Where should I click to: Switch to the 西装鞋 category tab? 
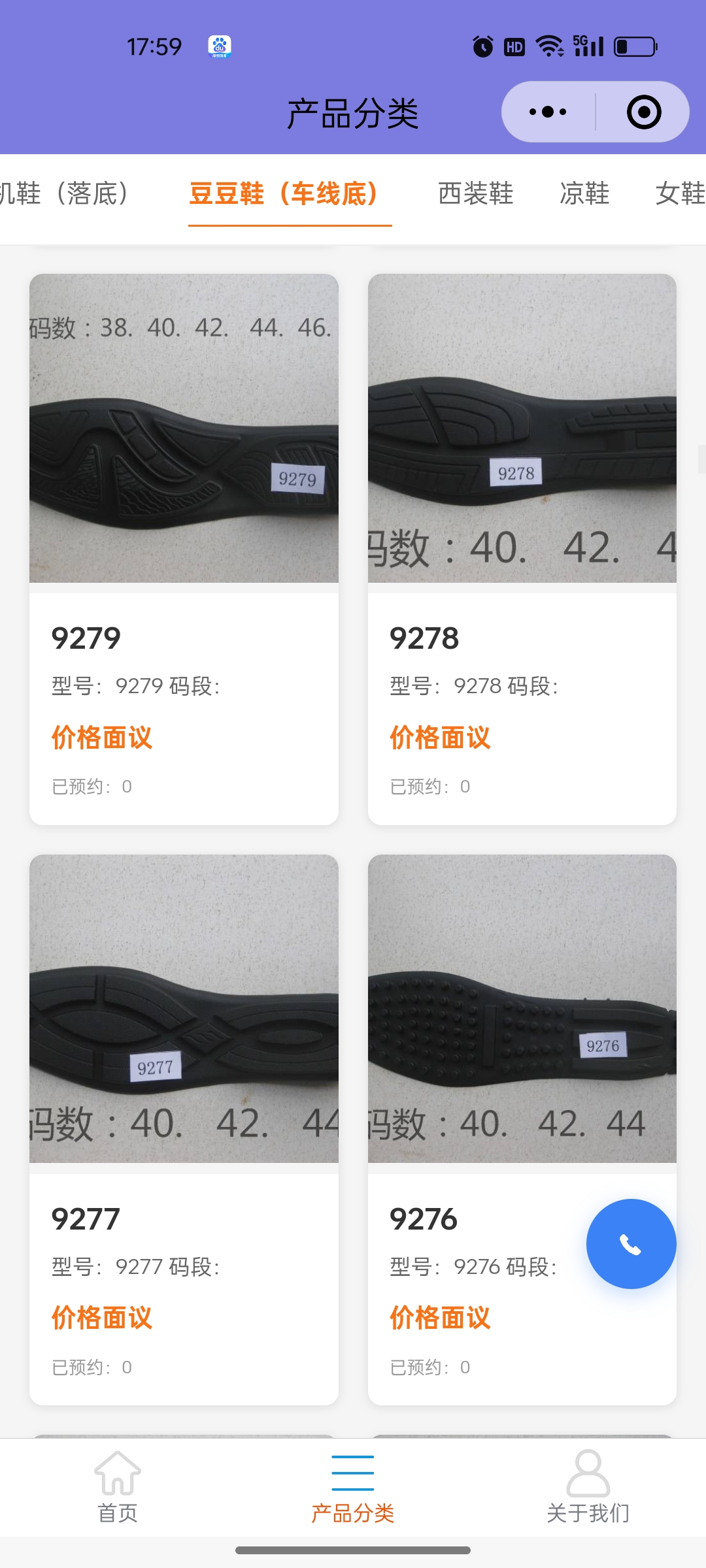click(x=475, y=193)
